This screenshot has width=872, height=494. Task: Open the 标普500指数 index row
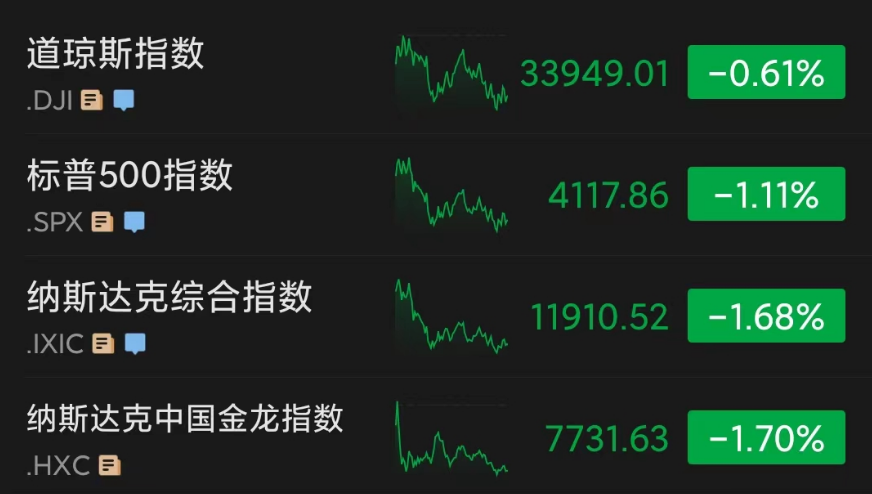pos(130,176)
